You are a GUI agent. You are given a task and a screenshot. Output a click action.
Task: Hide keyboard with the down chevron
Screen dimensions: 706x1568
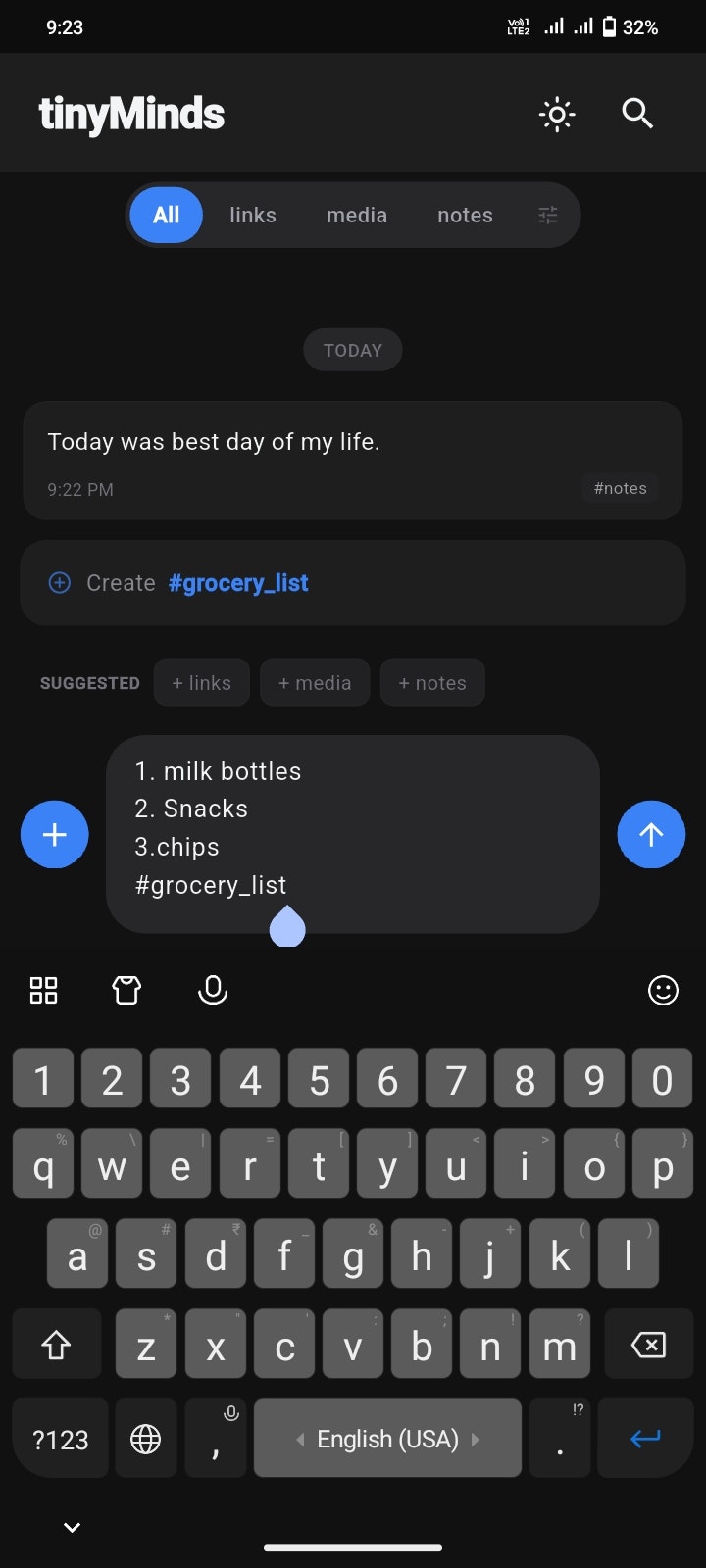click(x=72, y=1527)
